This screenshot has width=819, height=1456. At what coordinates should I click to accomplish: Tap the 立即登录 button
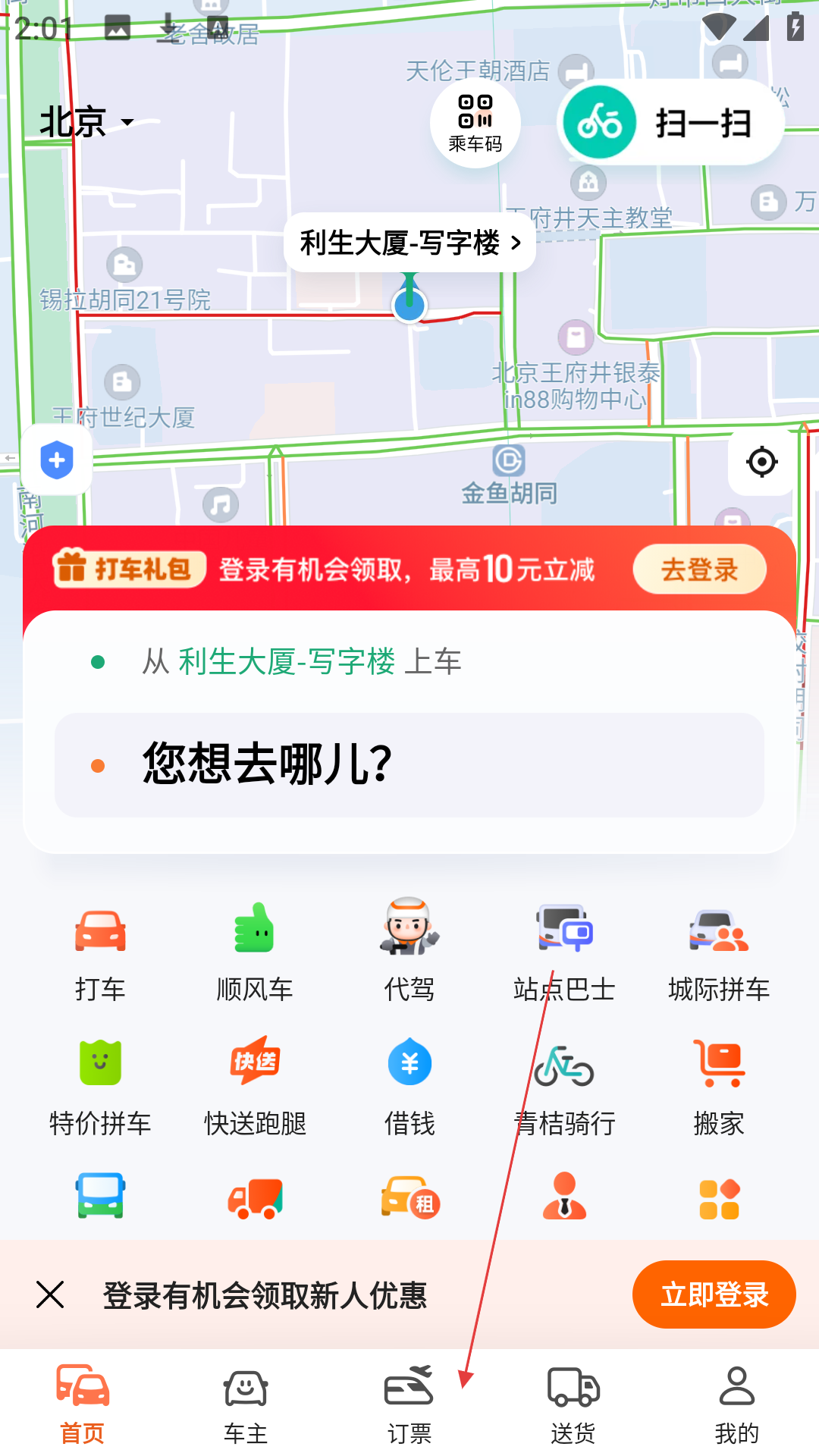(714, 1294)
